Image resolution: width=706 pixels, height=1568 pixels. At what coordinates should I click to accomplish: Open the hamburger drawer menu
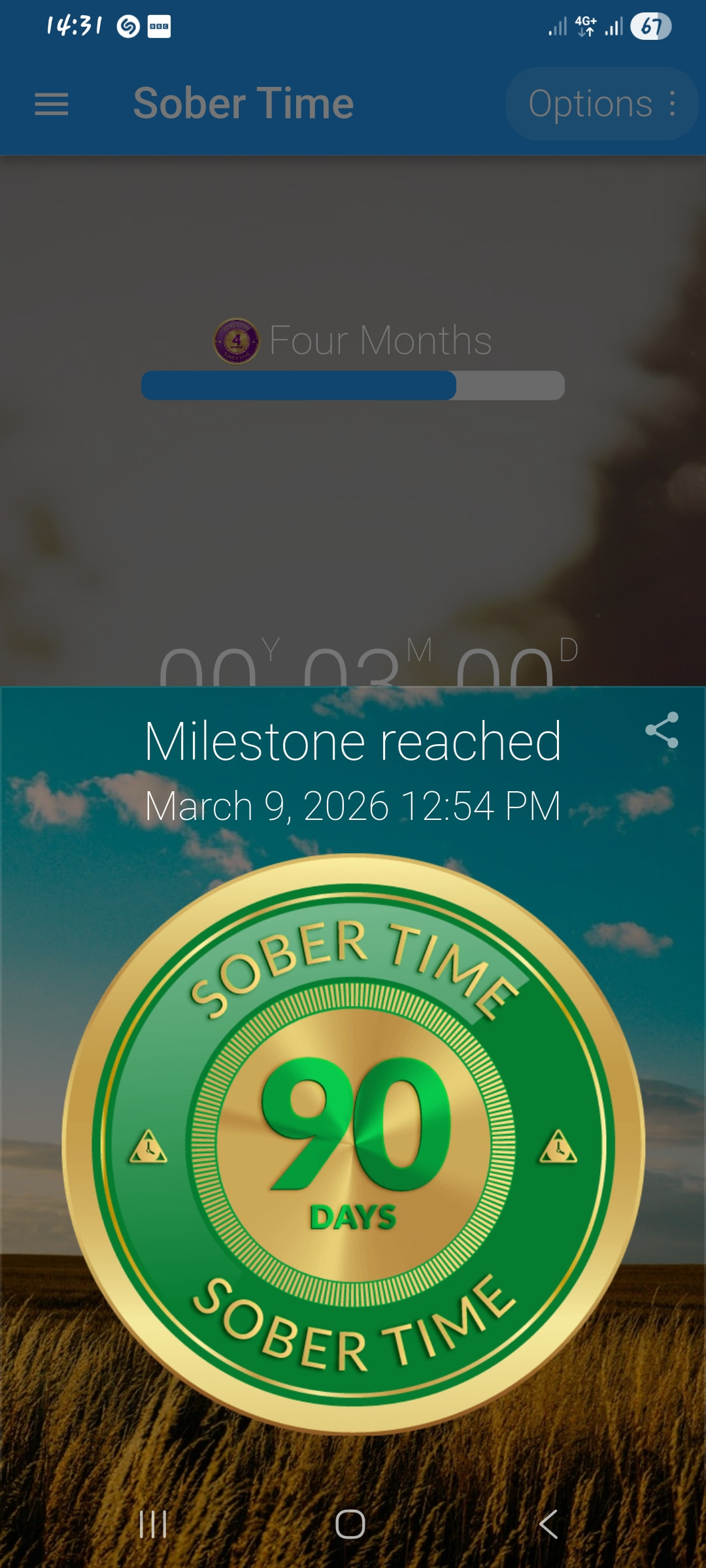click(52, 105)
